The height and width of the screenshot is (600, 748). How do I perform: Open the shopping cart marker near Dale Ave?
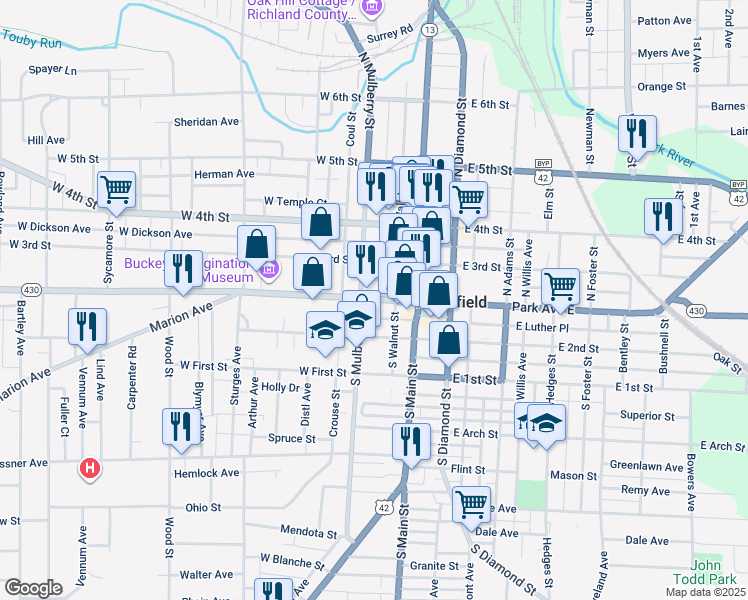(471, 508)
